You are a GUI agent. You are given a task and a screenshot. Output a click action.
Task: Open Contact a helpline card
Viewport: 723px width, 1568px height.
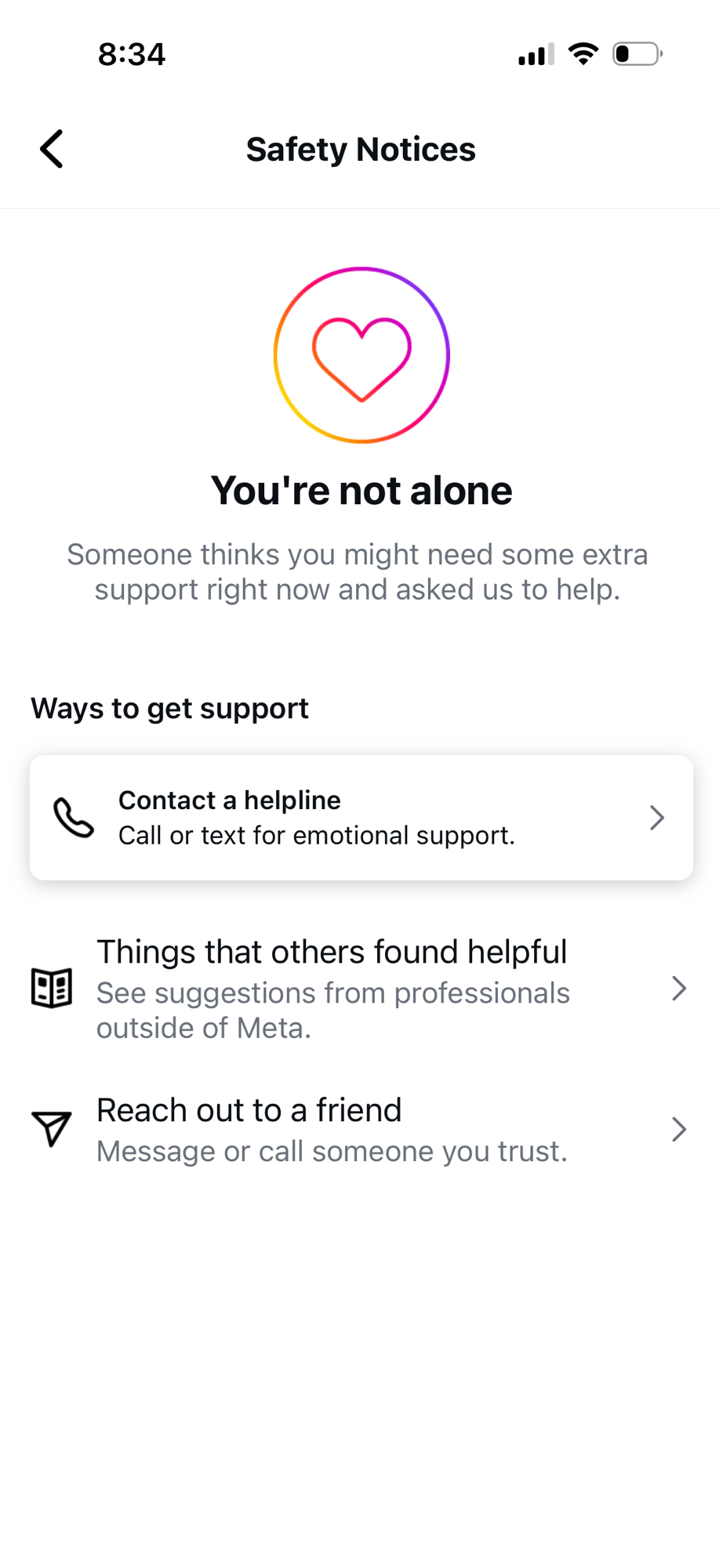pos(361,818)
